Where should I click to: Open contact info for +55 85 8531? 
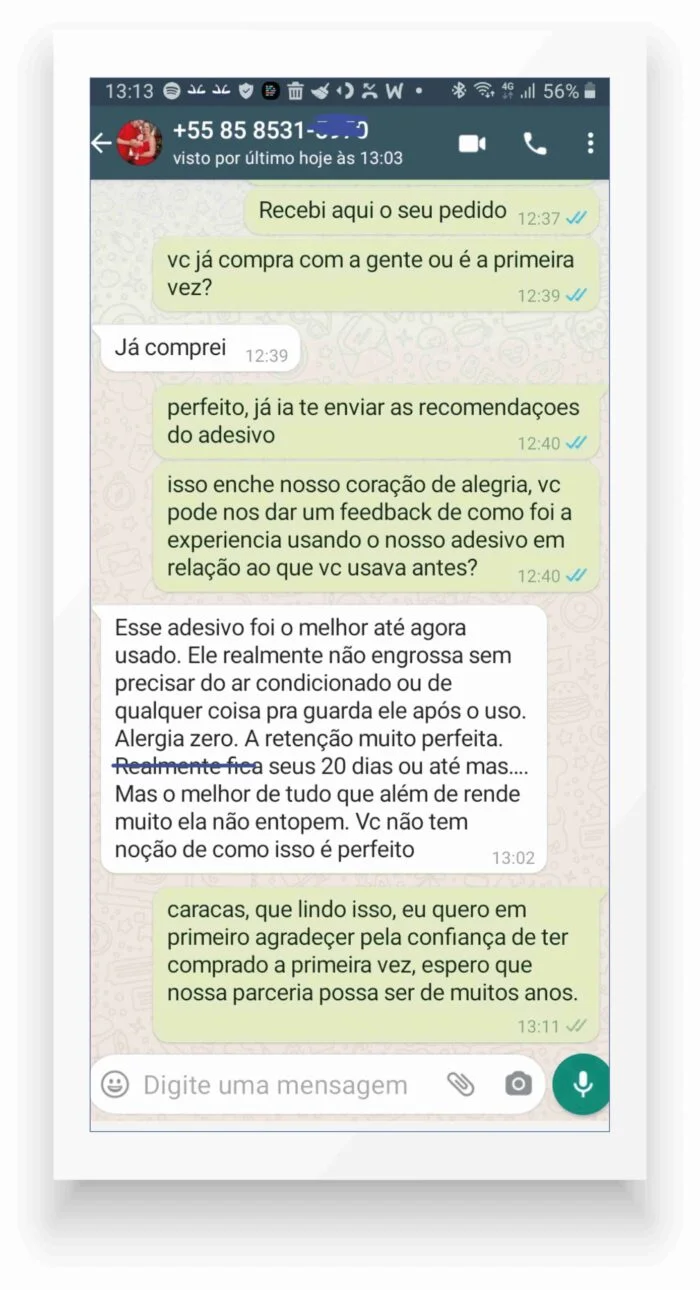[271, 130]
